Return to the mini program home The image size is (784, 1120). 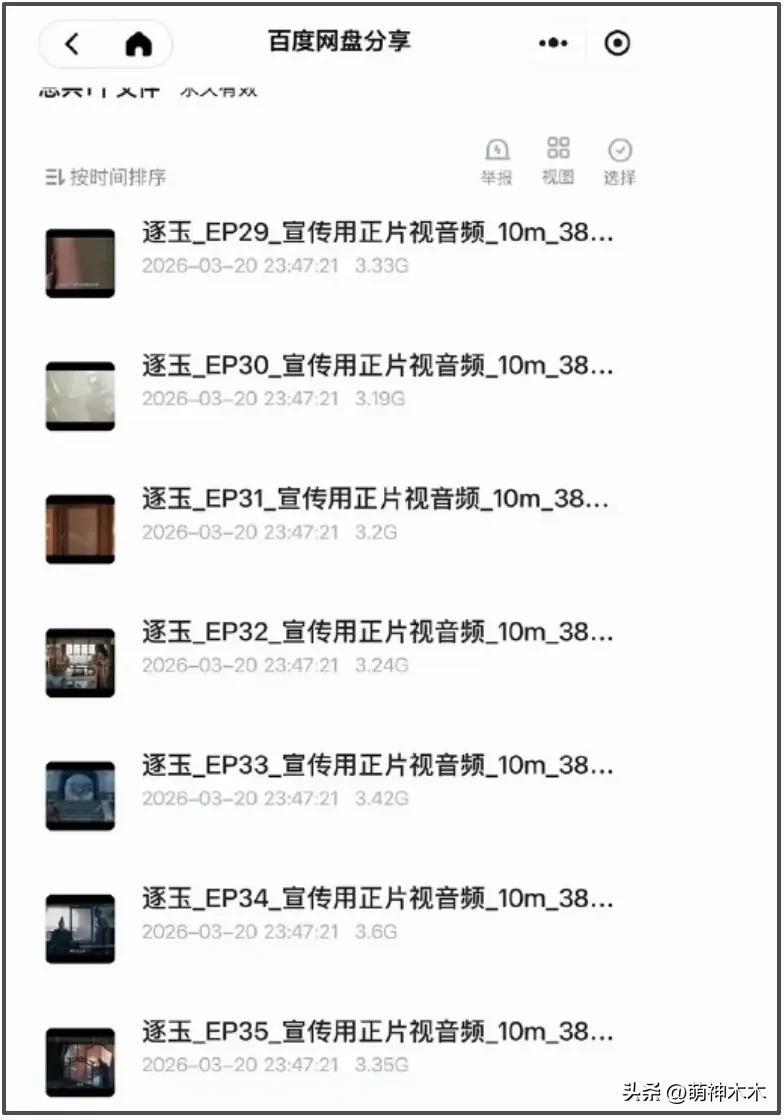[138, 44]
